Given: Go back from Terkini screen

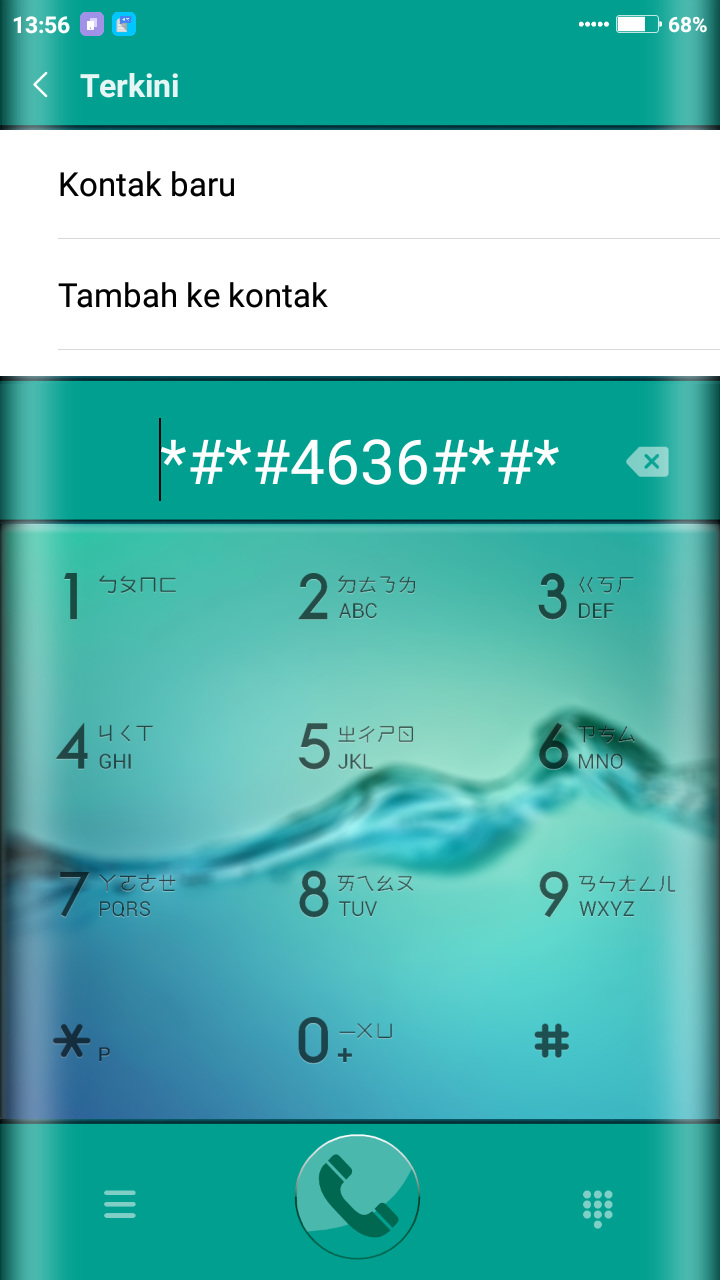Looking at the screenshot, I should click(x=41, y=85).
